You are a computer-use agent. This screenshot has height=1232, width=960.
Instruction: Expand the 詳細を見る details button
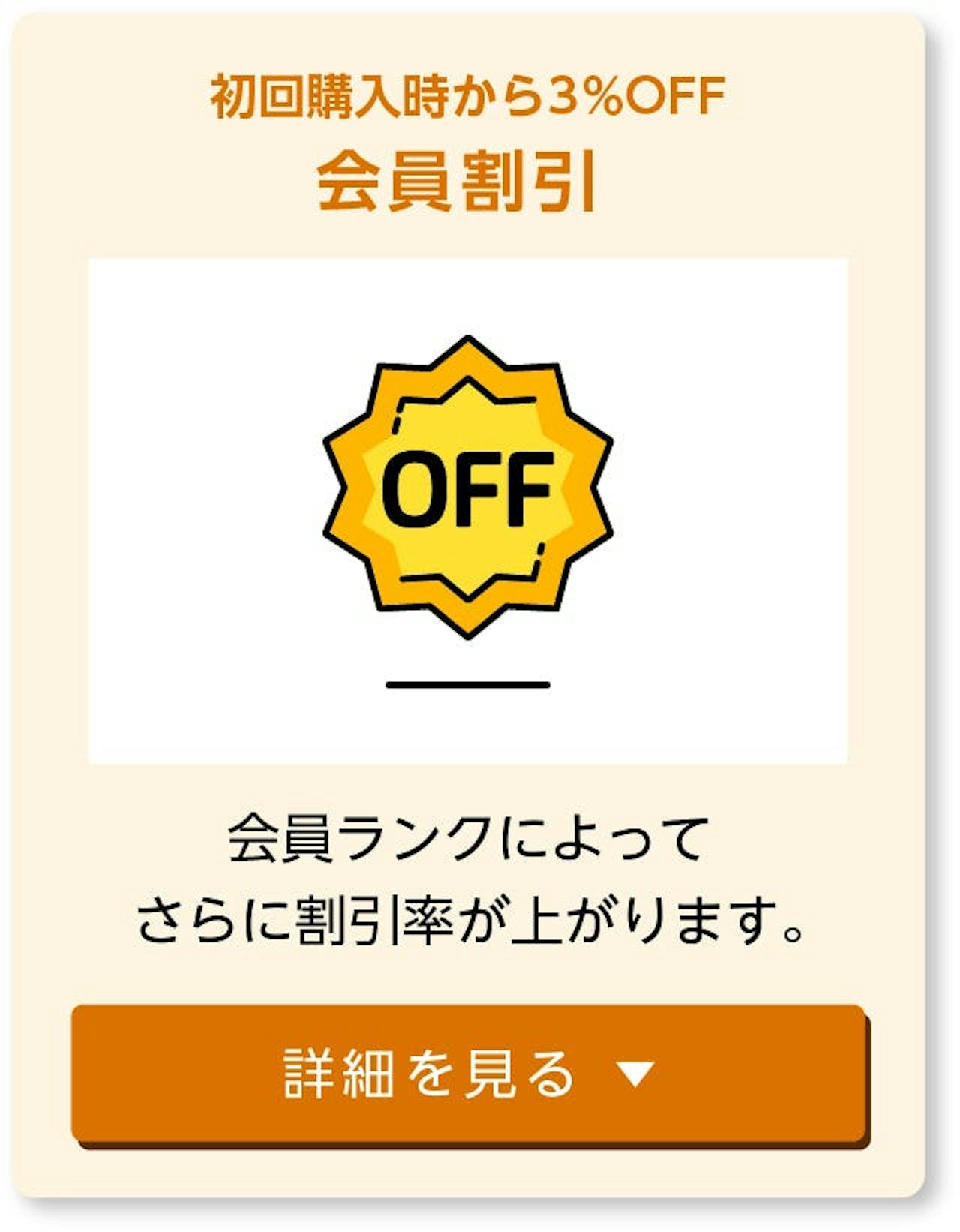point(470,1074)
